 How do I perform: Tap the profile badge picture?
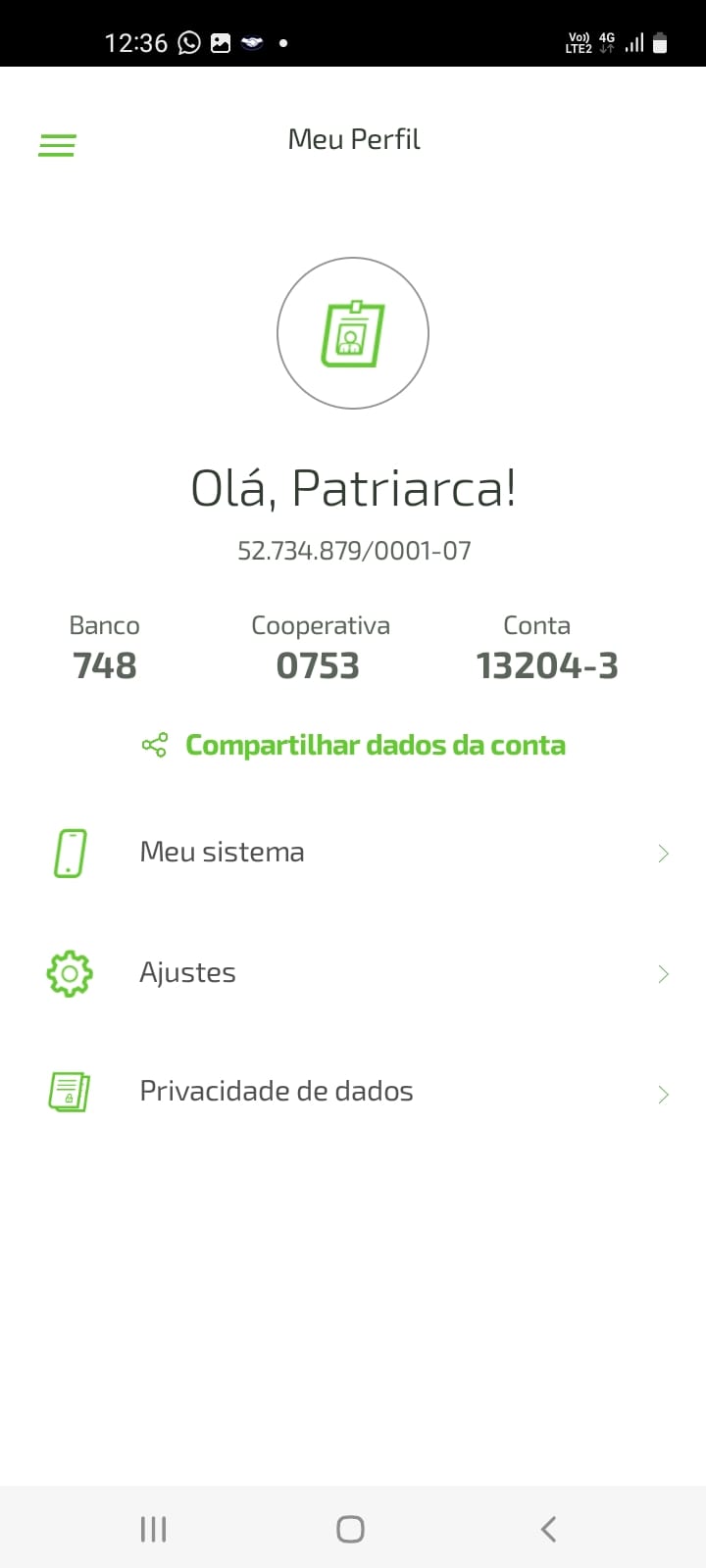click(353, 333)
